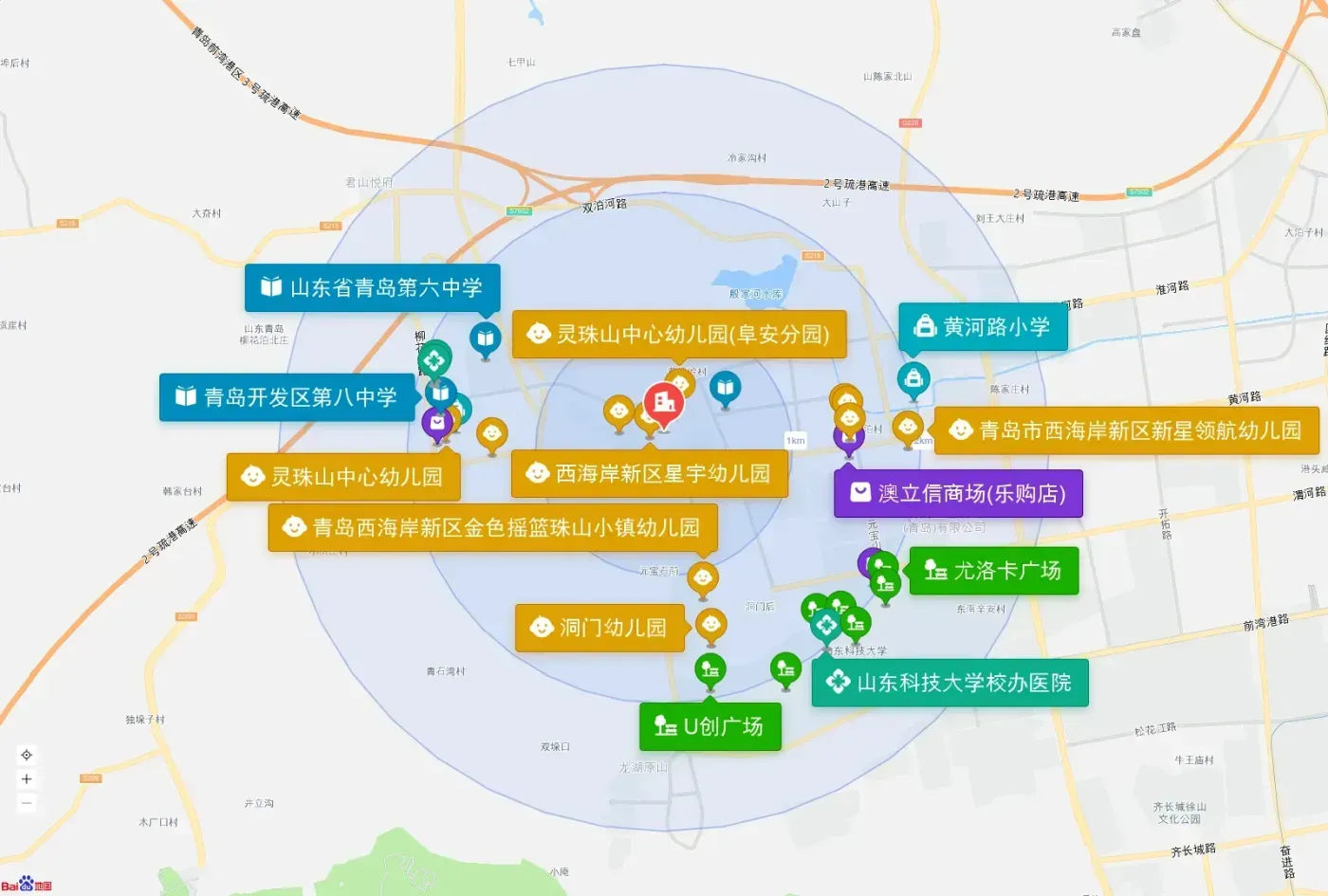
Task: Select the 尤洛卡广场 label
Action: pyautogui.click(x=994, y=571)
